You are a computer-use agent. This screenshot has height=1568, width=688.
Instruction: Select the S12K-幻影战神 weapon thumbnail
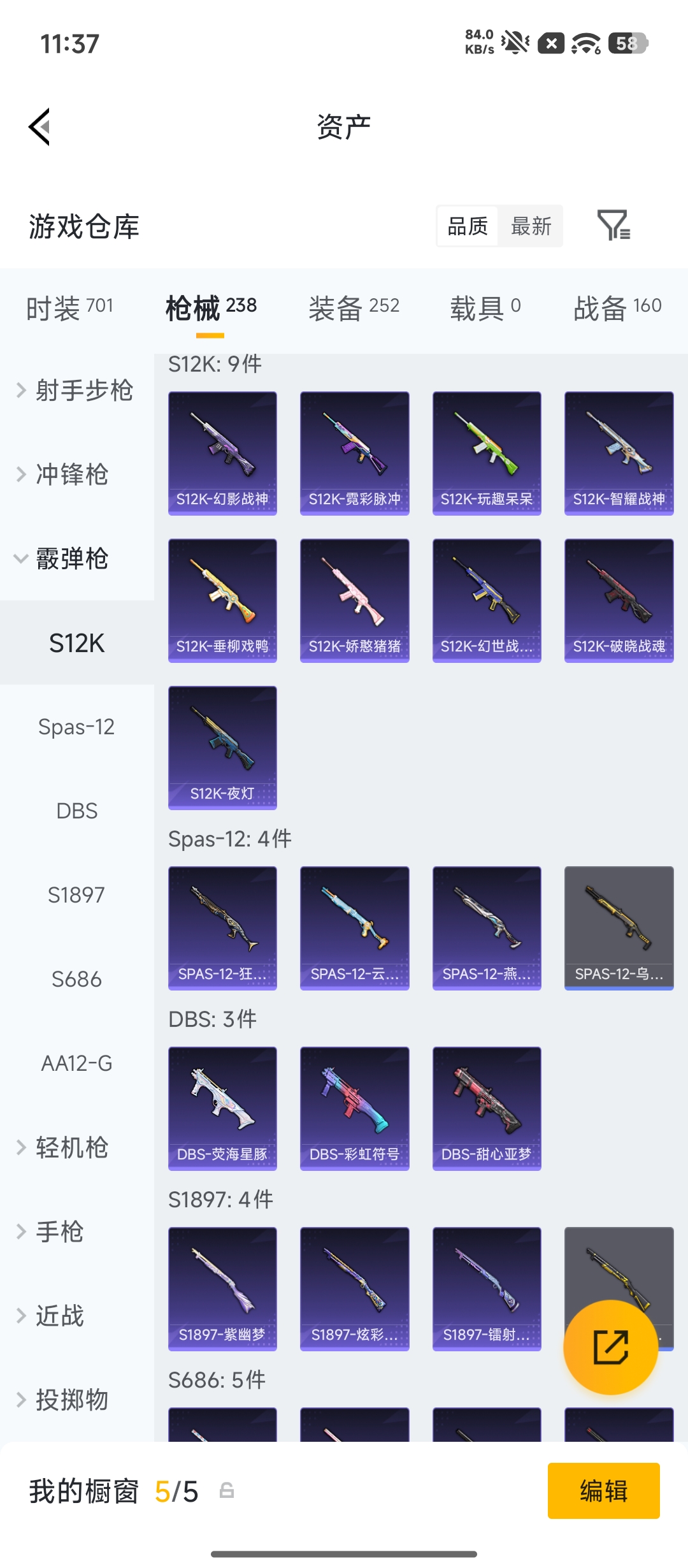(x=222, y=453)
